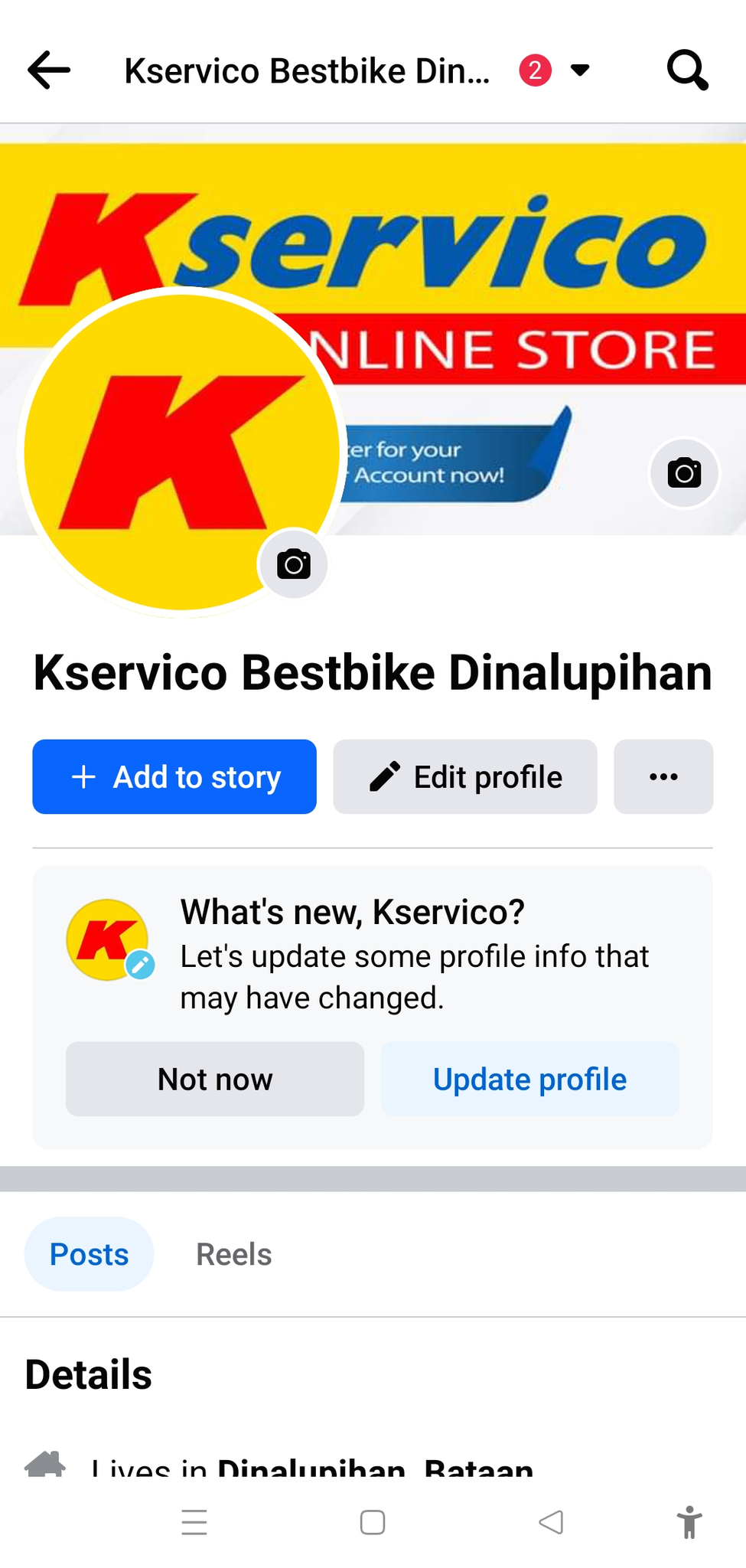Select the Posts tab
The width and height of the screenshot is (746, 1568).
click(x=89, y=1254)
